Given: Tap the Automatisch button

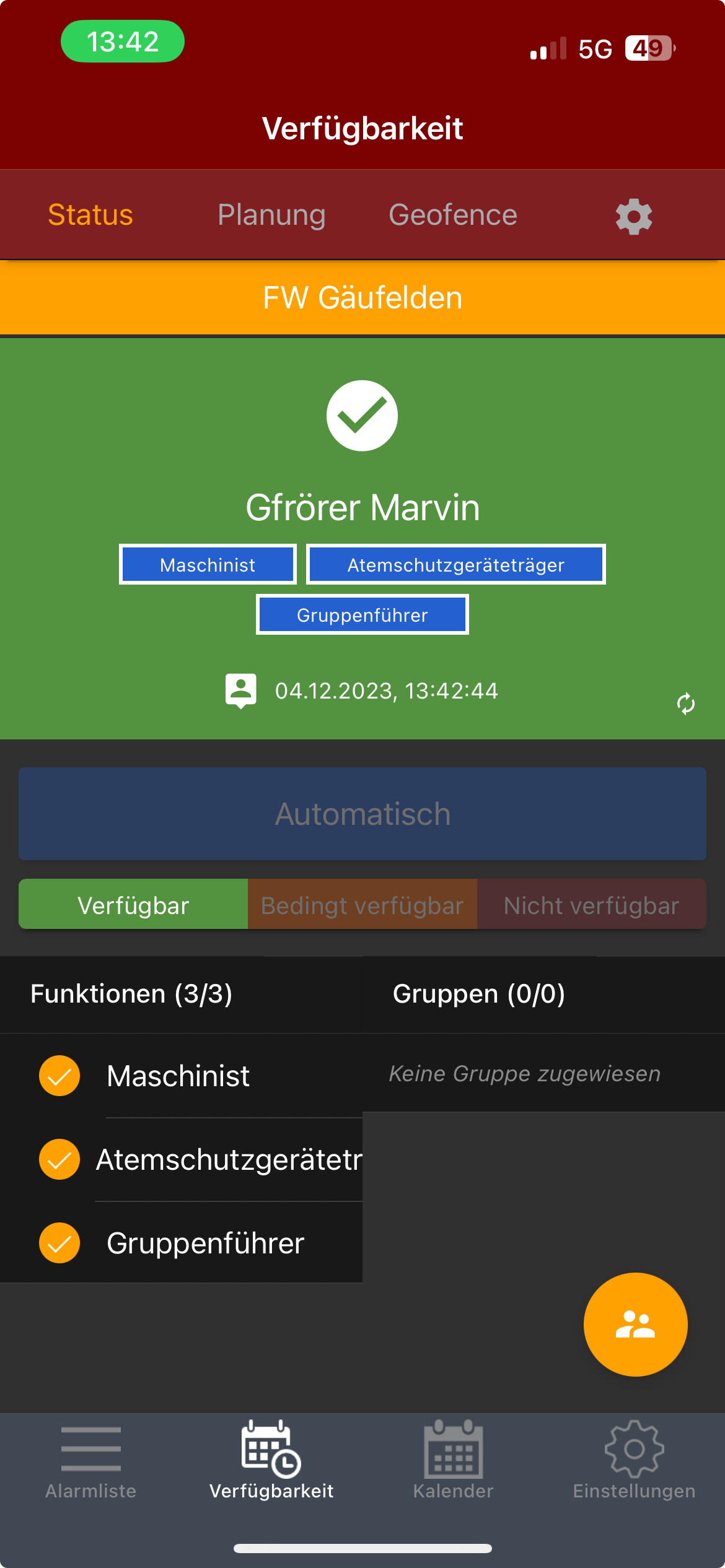Looking at the screenshot, I should tap(362, 813).
